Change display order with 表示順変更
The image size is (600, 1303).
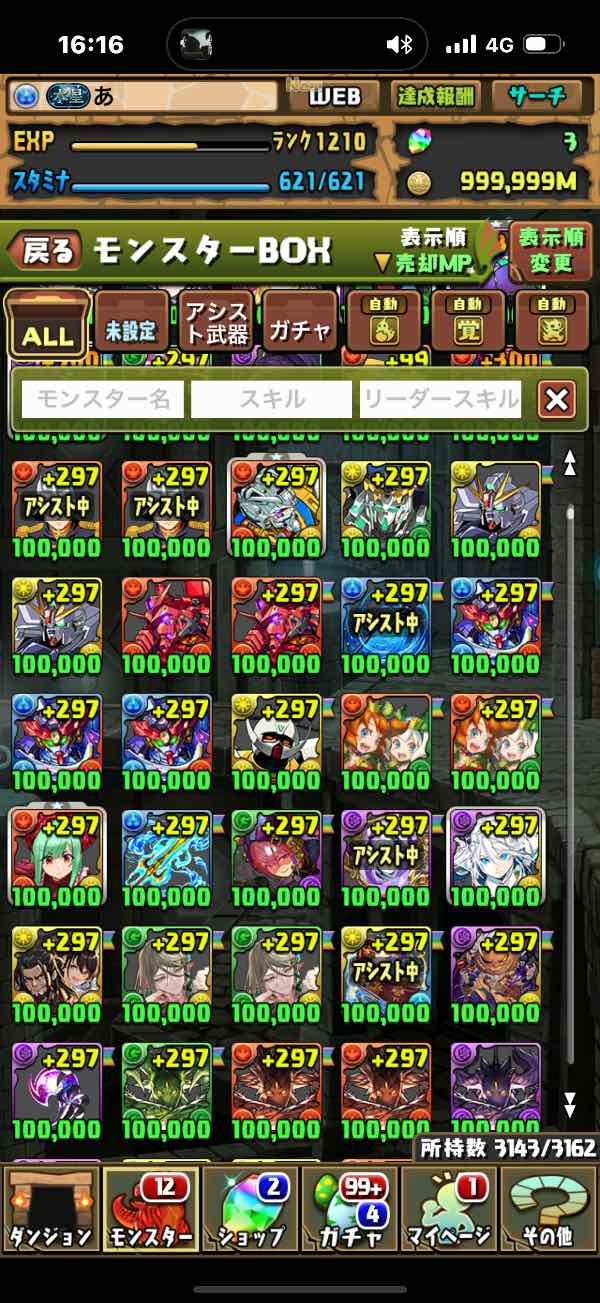[x=551, y=250]
